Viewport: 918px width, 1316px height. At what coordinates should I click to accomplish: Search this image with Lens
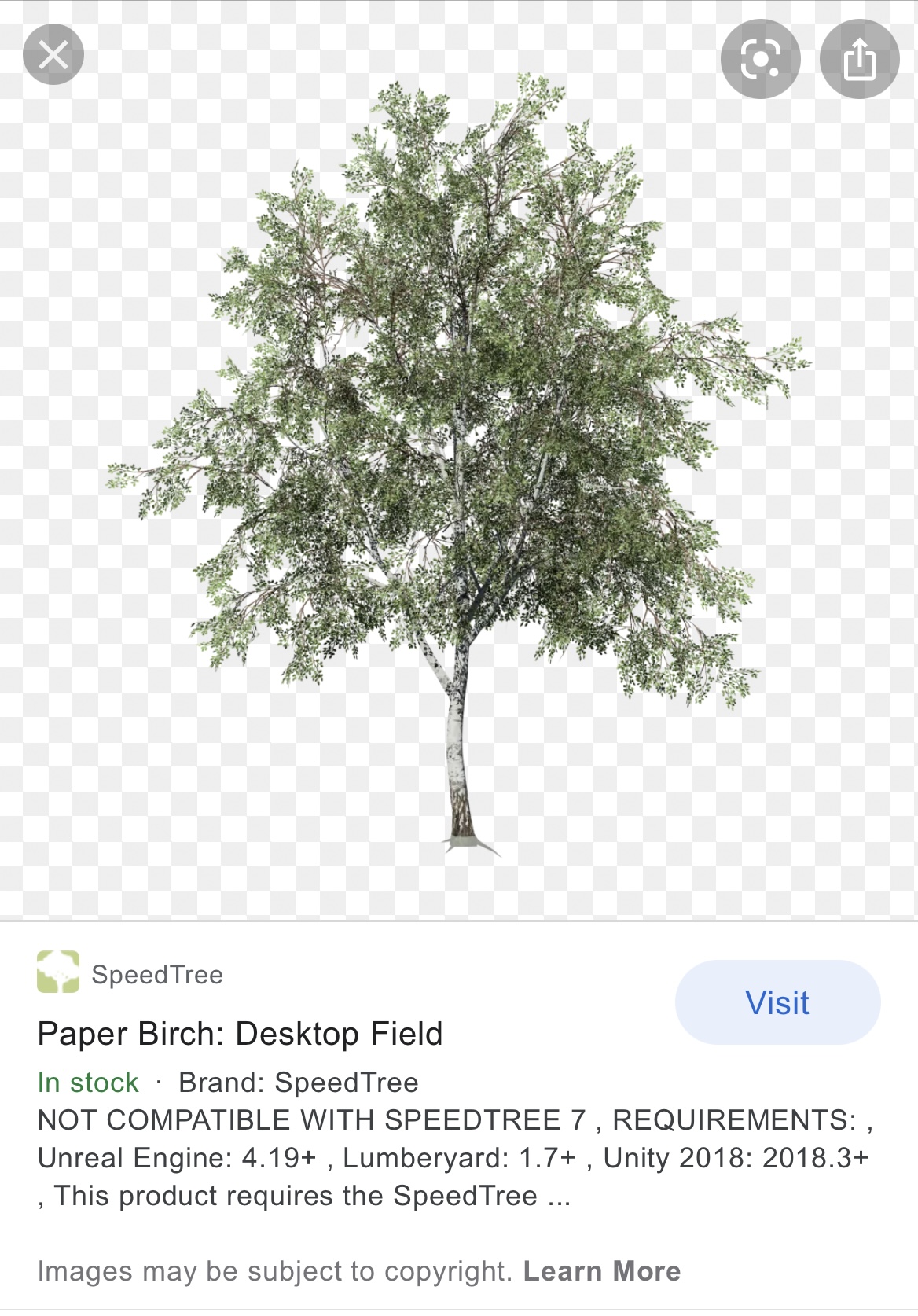click(760, 59)
